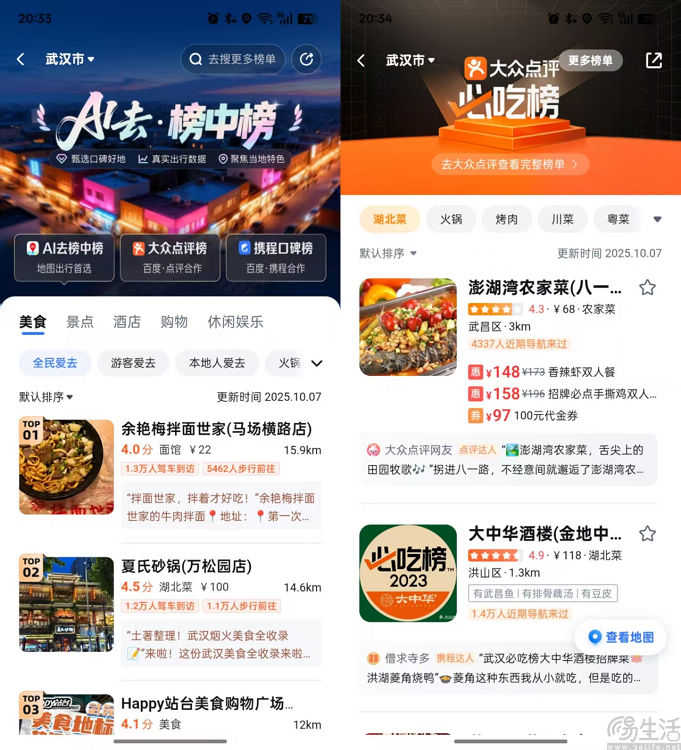The height and width of the screenshot is (750, 681).
Task: Favorite 澎湖湾农家菜 with the star icon
Action: 647,288
